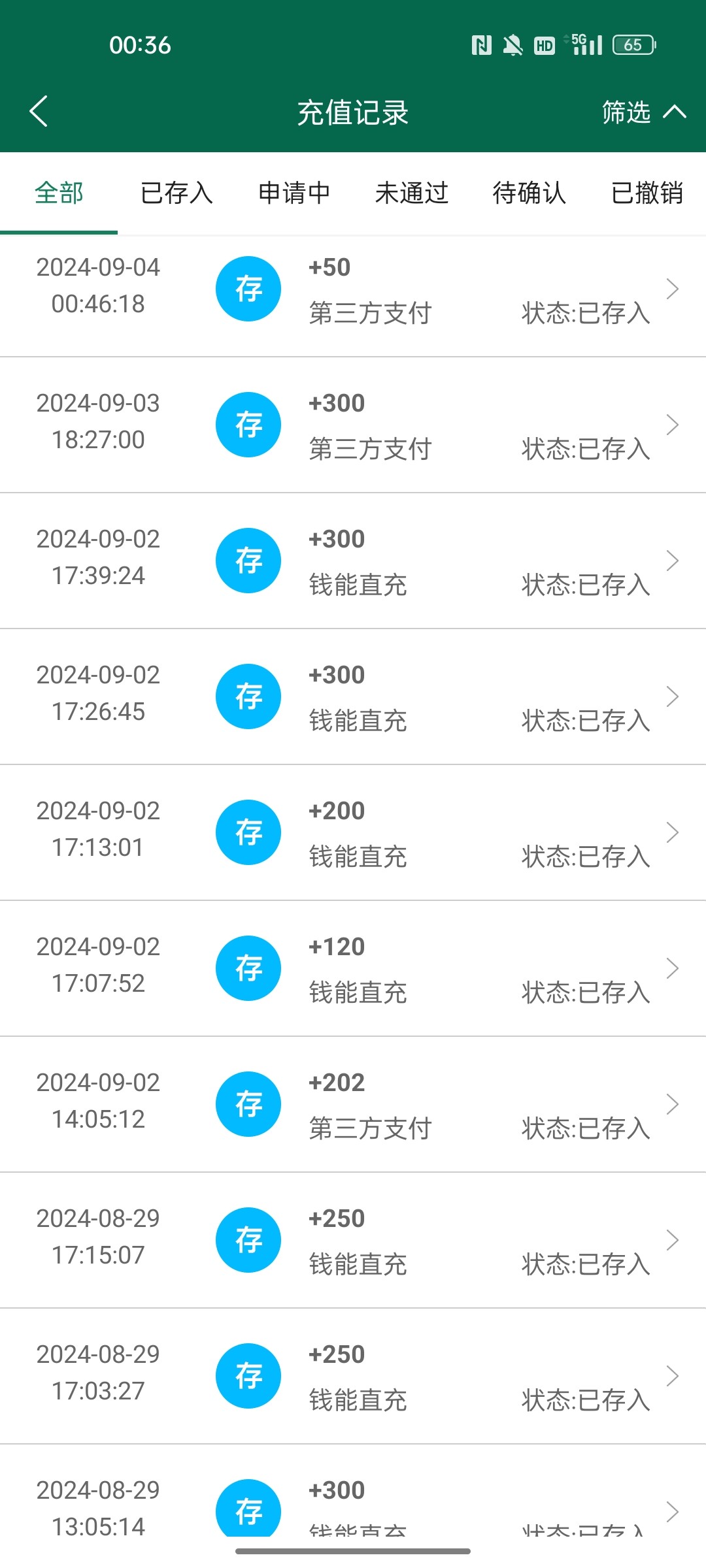Show 申请中 recharge records
The image size is (706, 1568).
click(x=294, y=193)
